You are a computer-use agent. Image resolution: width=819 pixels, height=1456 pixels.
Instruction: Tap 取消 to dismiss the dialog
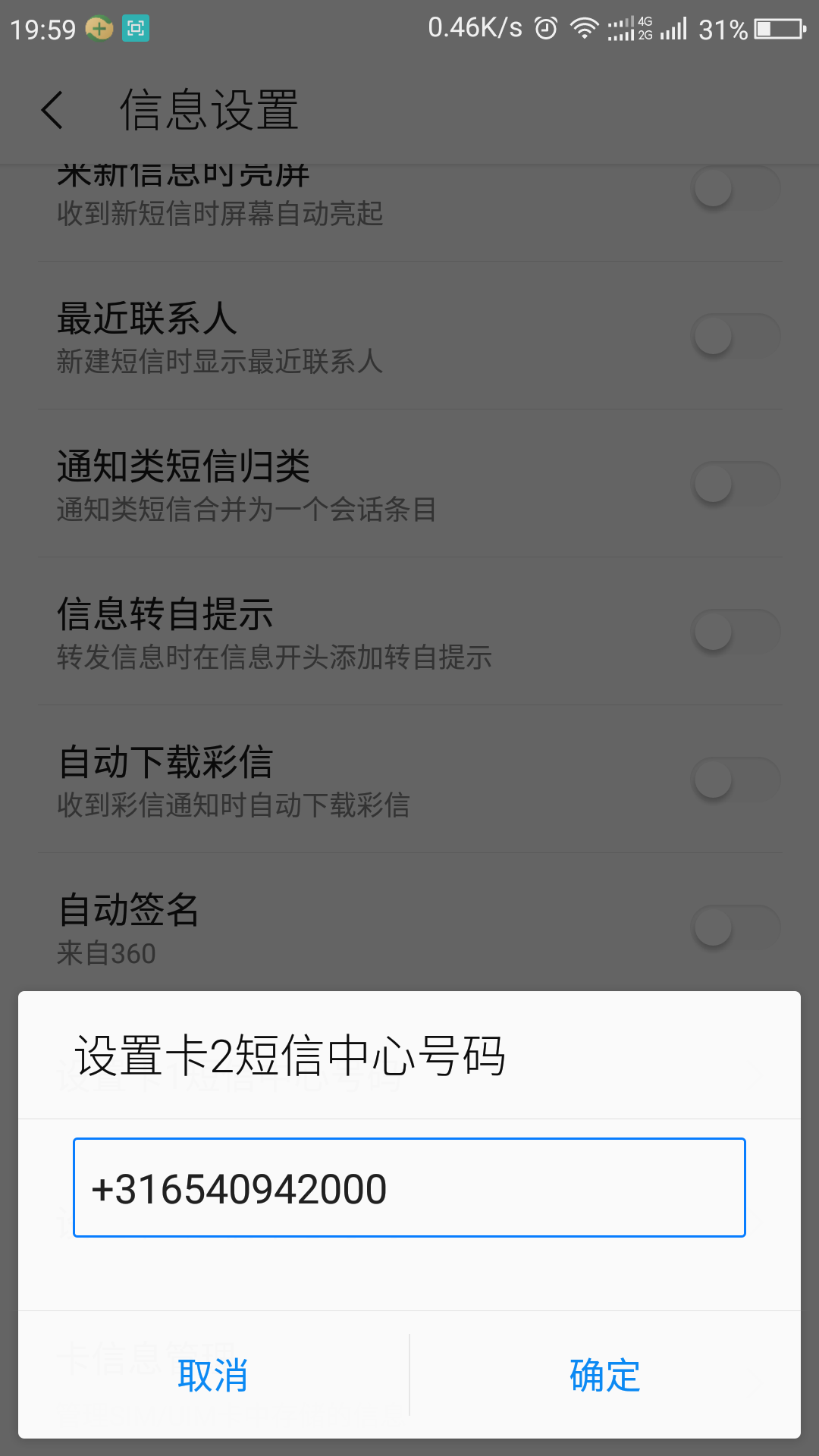click(213, 1373)
